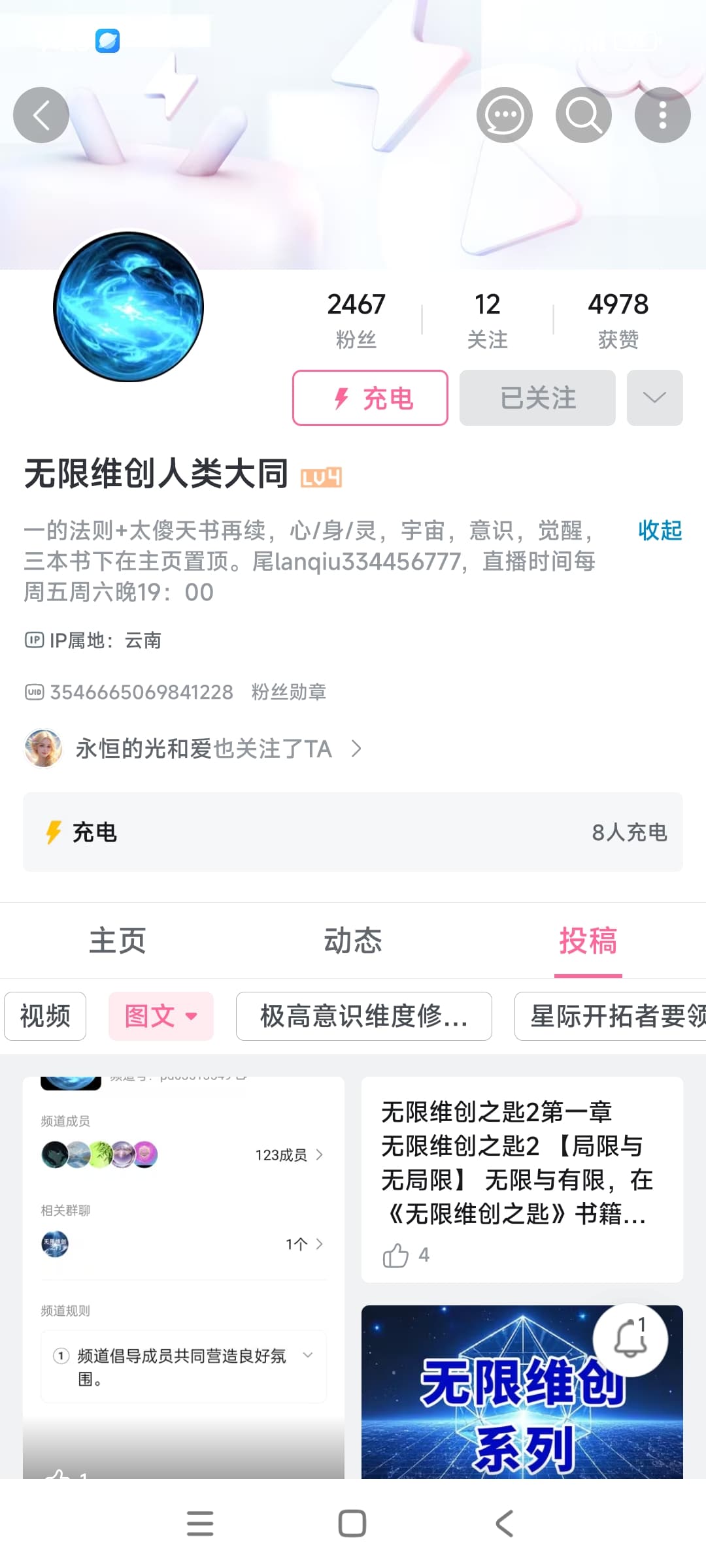
Task: Tap the pink 充电 button beside 已关注
Action: coord(370,398)
